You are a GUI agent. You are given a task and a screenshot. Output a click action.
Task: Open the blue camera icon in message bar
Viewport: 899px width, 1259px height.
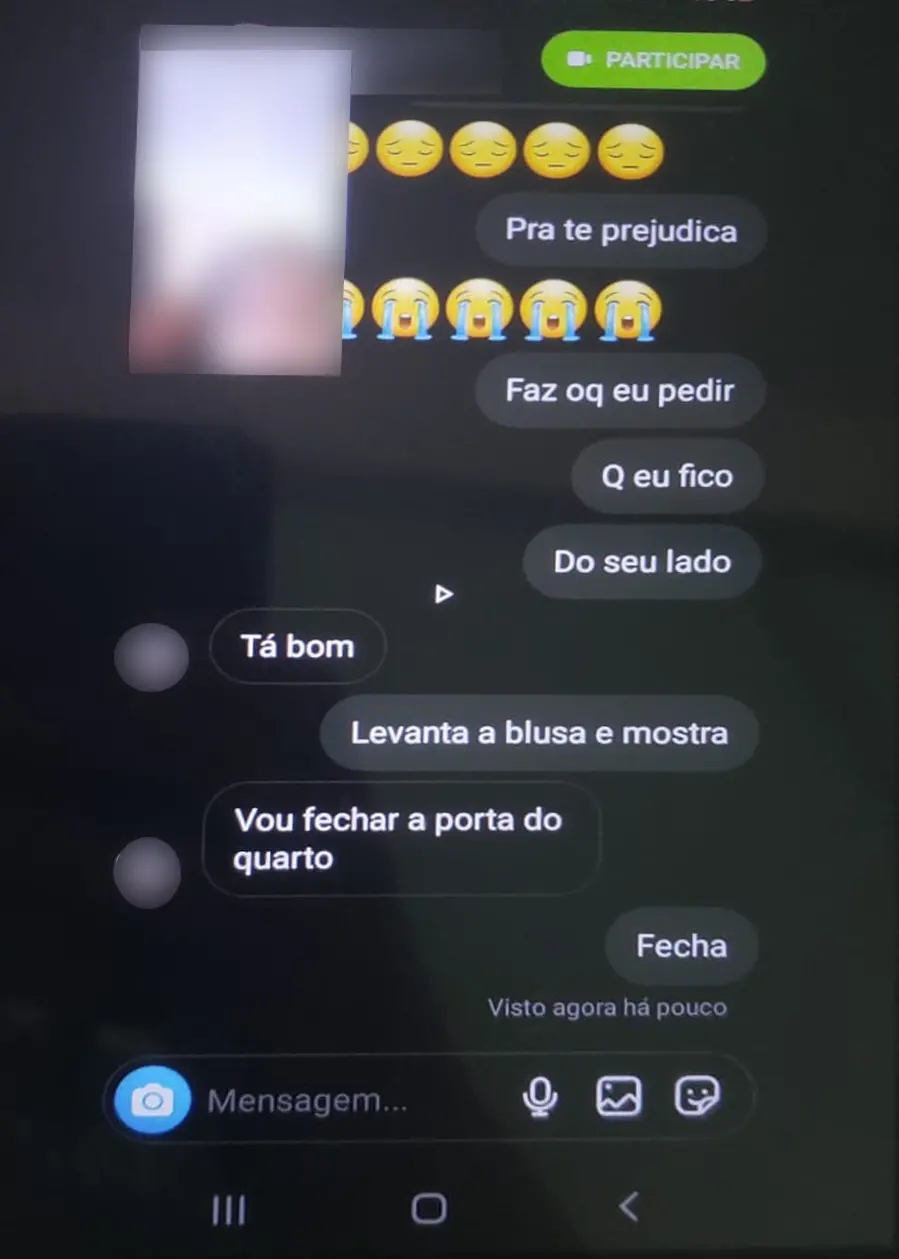click(152, 1100)
